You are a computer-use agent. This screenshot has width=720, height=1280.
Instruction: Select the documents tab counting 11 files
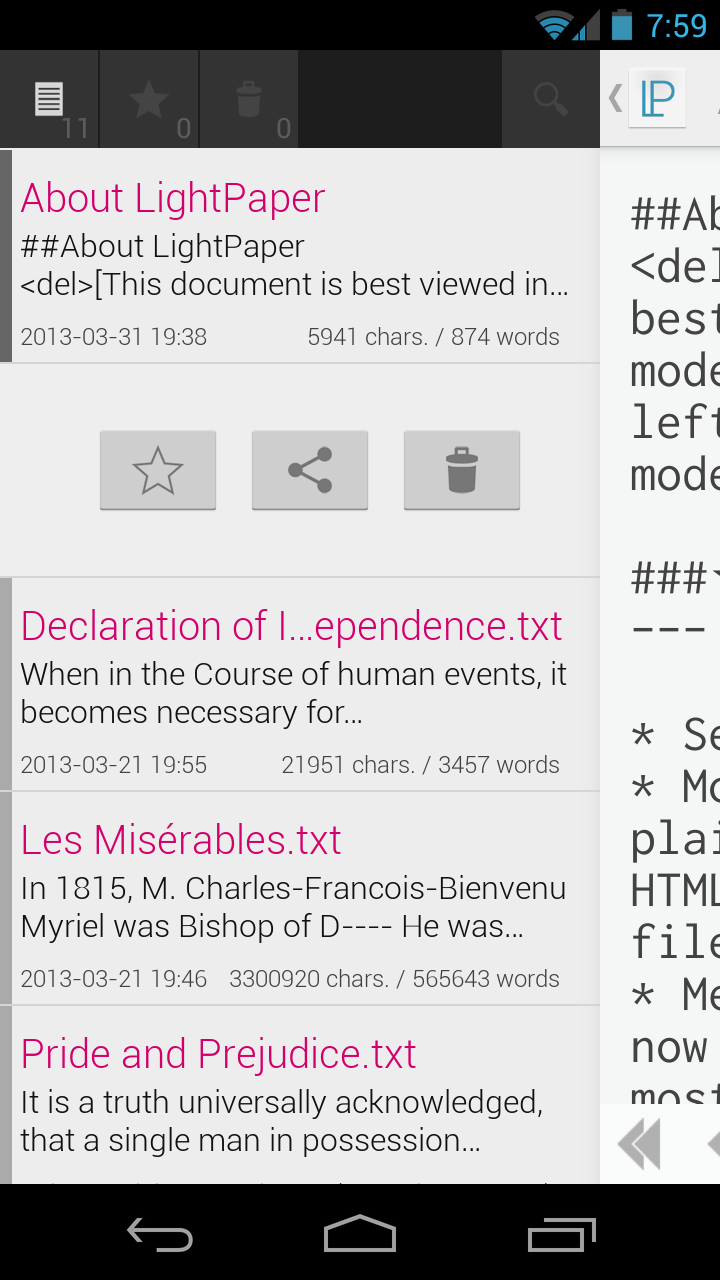pos(49,99)
